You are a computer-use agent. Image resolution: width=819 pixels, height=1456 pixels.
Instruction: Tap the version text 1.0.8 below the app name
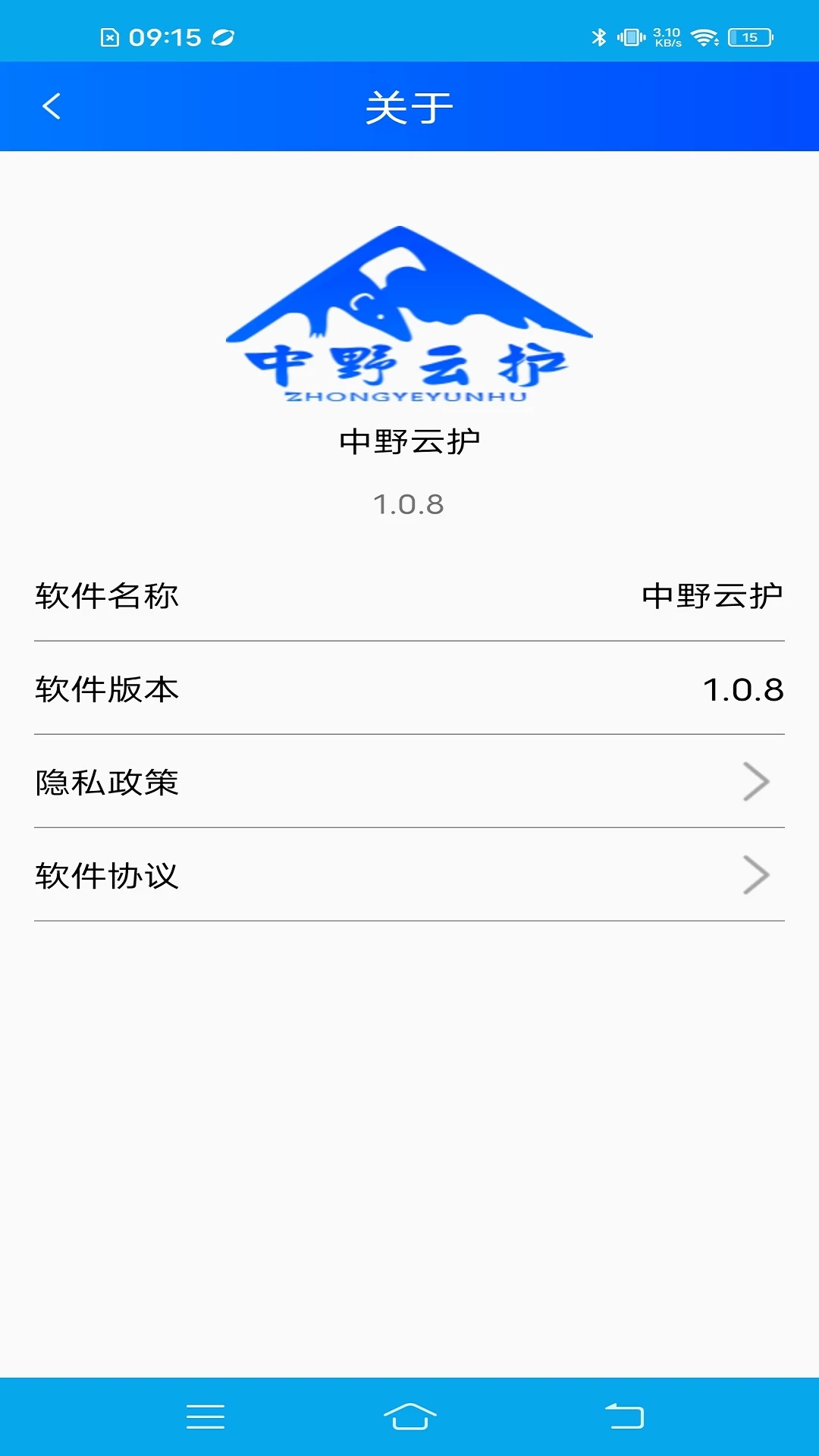pos(409,504)
